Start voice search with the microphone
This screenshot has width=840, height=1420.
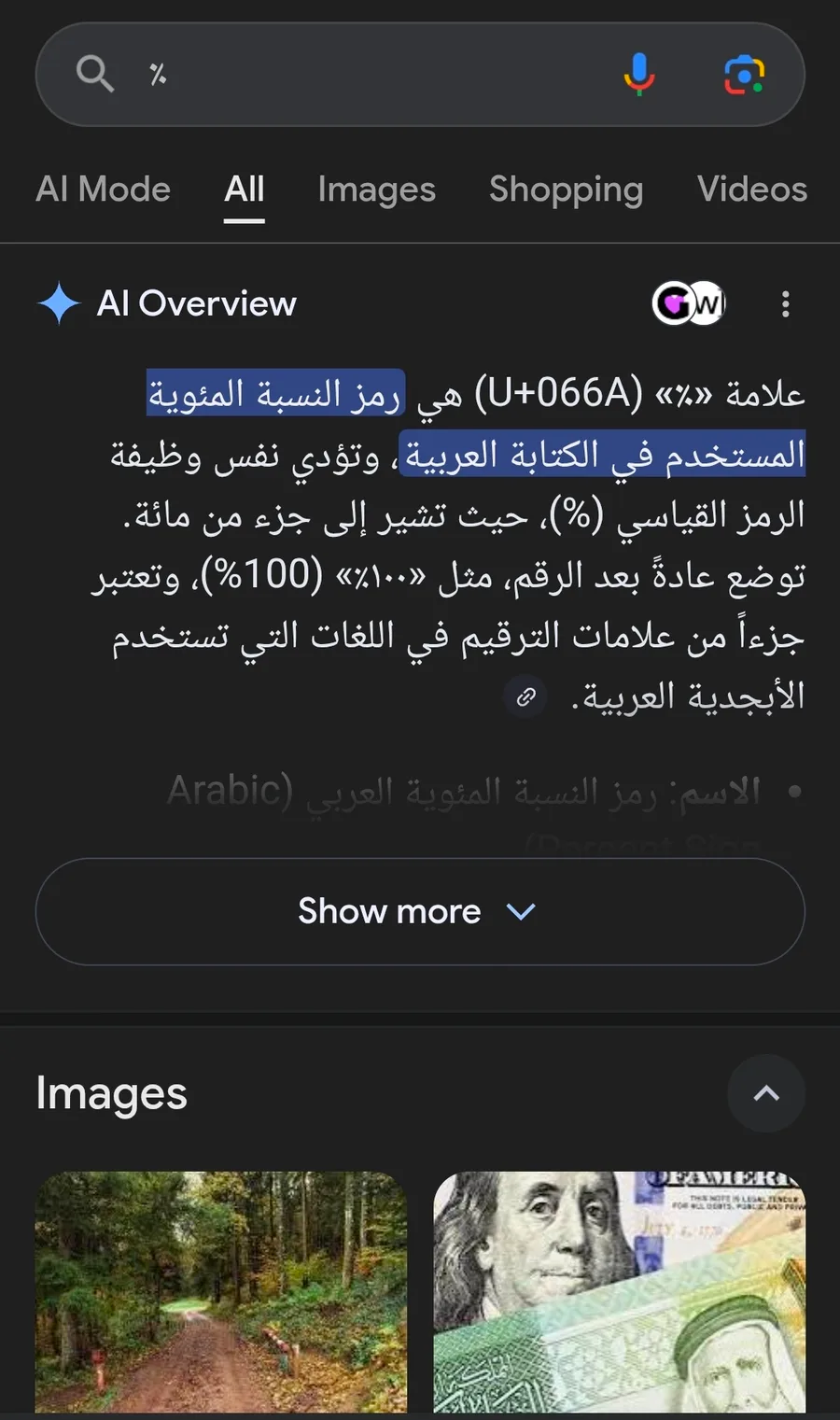click(x=639, y=75)
